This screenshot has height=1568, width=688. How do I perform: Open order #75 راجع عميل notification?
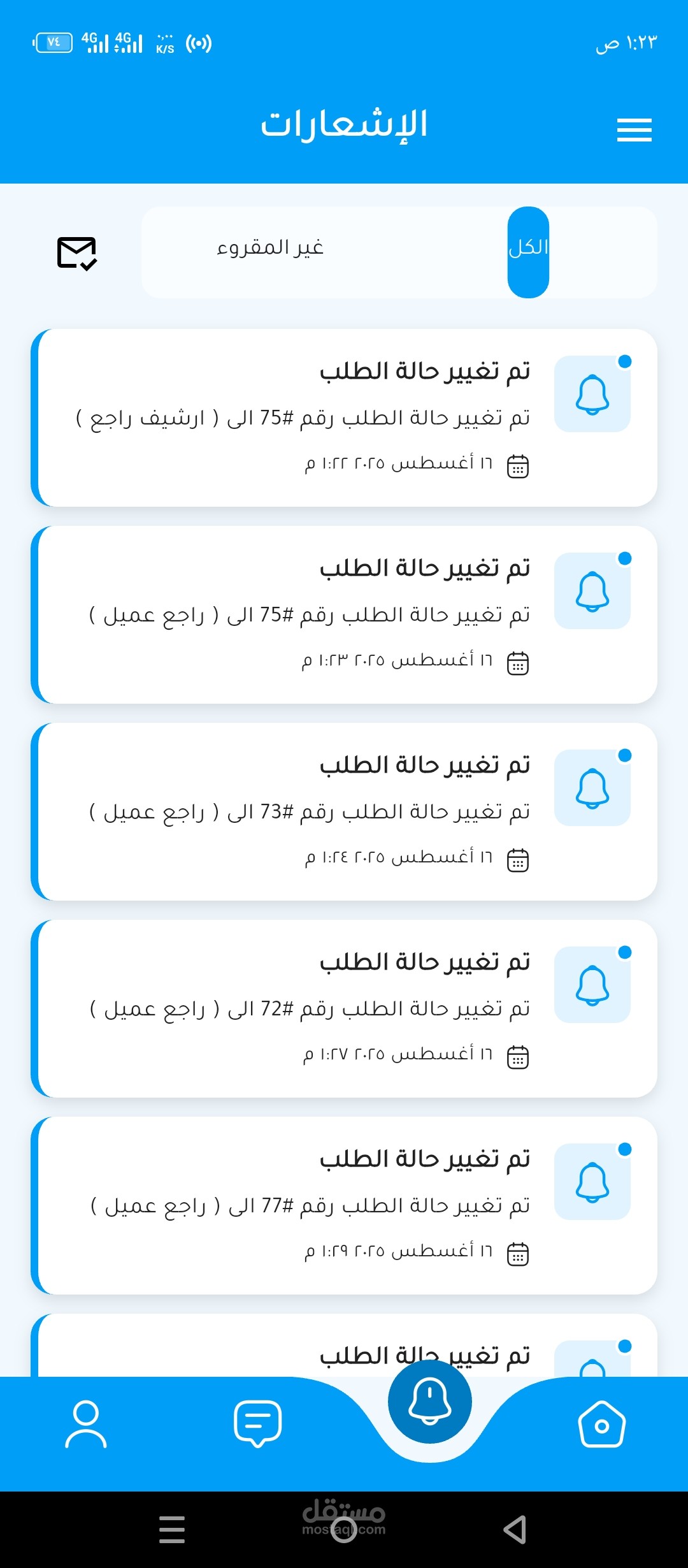[x=344, y=615]
